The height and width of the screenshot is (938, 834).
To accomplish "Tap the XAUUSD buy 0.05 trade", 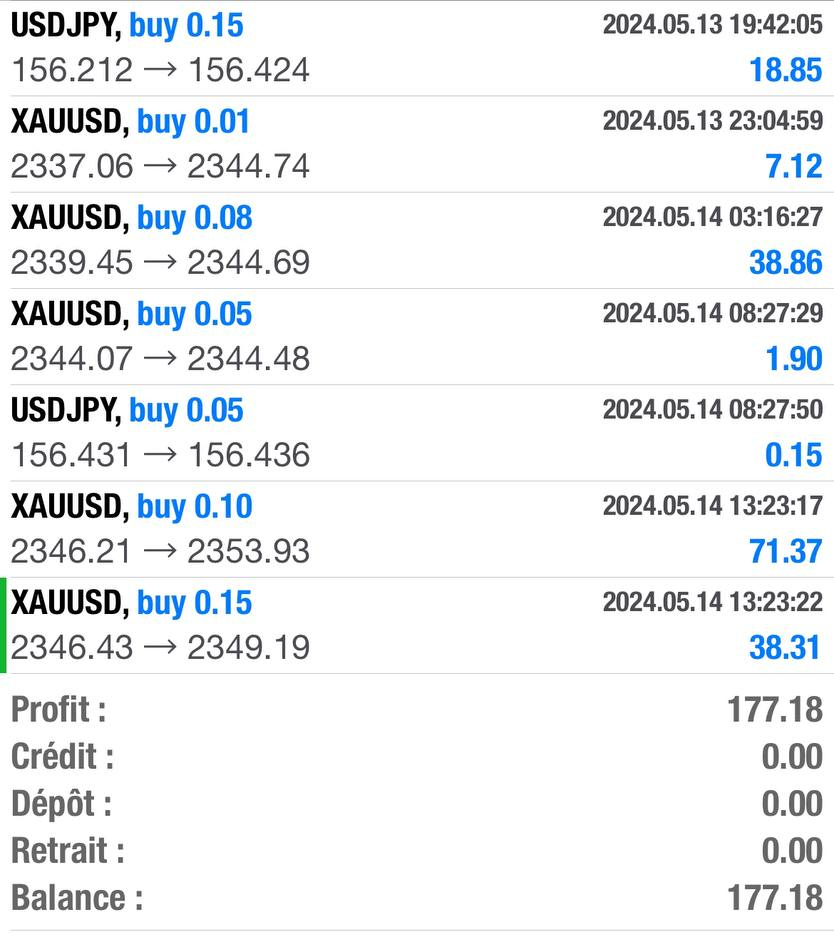I will click(x=416, y=336).
